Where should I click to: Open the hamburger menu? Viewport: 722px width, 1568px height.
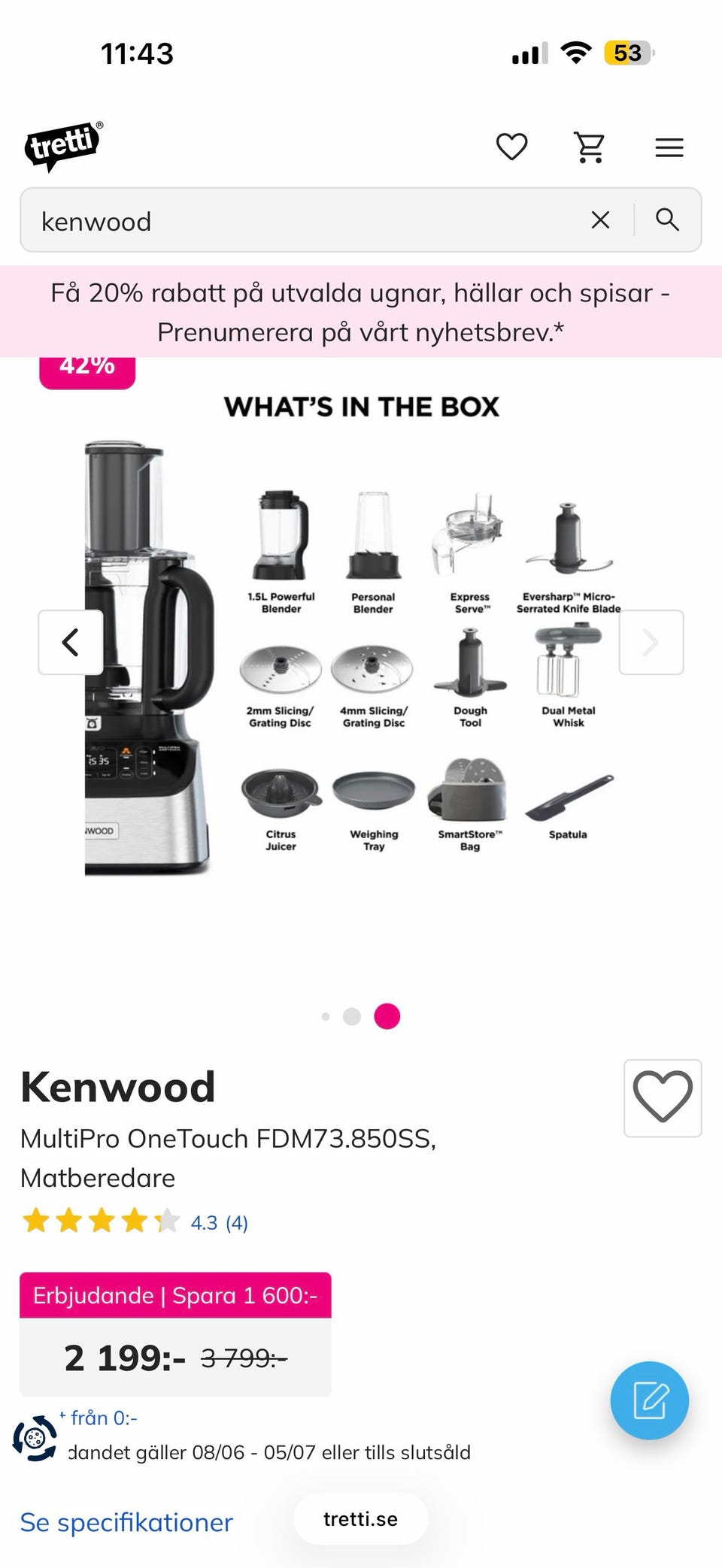pyautogui.click(x=669, y=147)
